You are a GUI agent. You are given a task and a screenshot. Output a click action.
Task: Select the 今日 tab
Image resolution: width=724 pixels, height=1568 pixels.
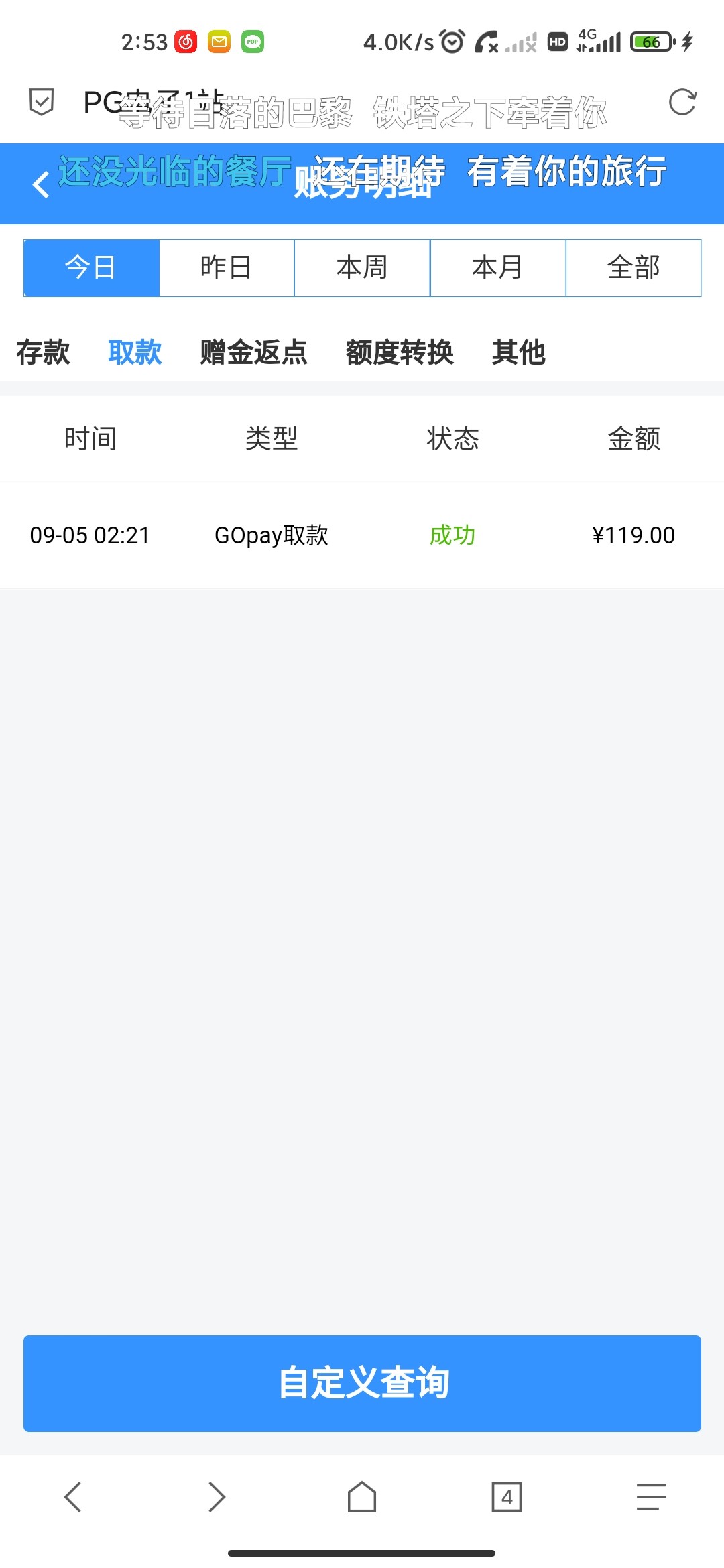(90, 267)
